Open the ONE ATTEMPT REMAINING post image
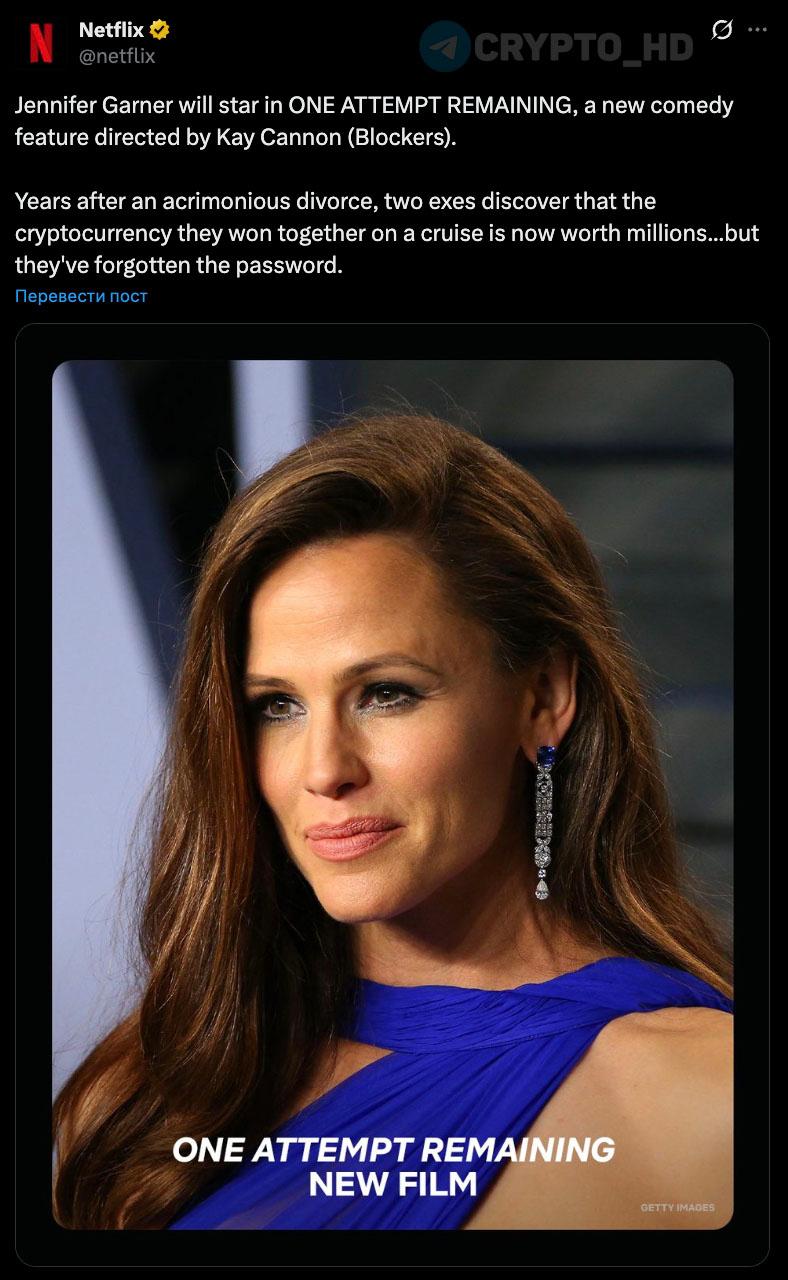Viewport: 788px width, 1280px height. (x=392, y=794)
